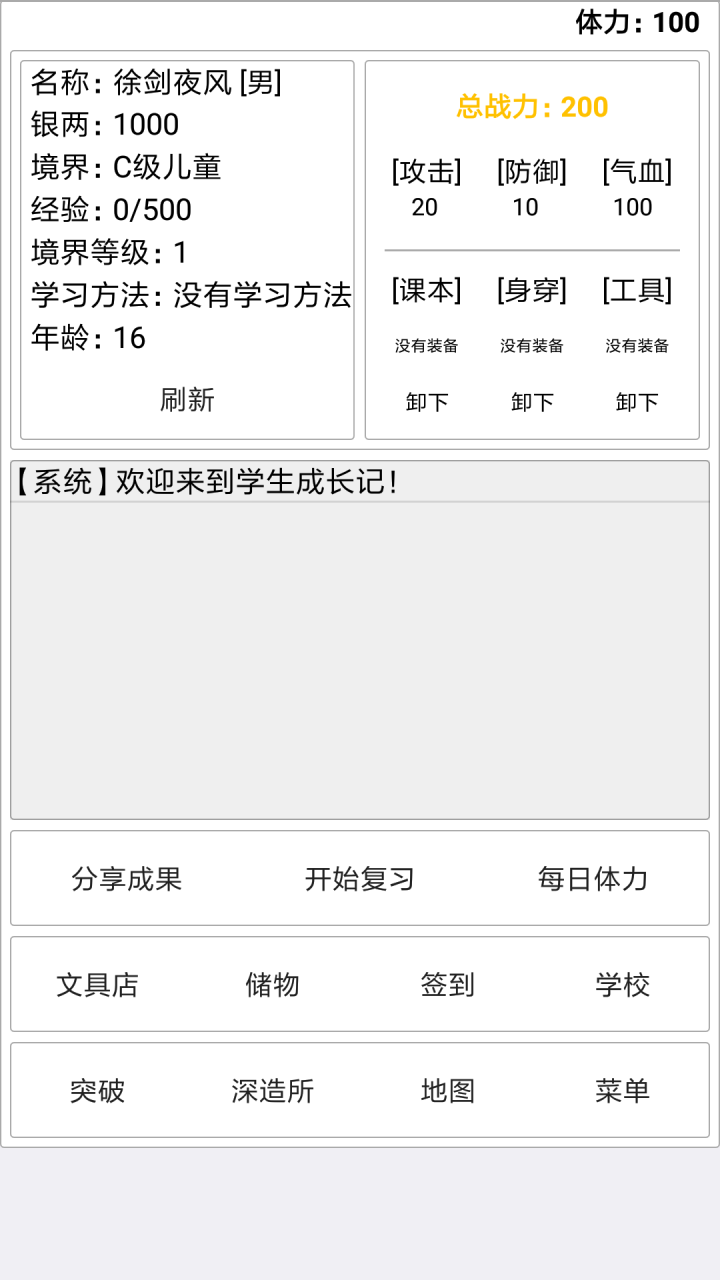
Task: Click 刷新 to refresh character info
Action: [x=187, y=401]
